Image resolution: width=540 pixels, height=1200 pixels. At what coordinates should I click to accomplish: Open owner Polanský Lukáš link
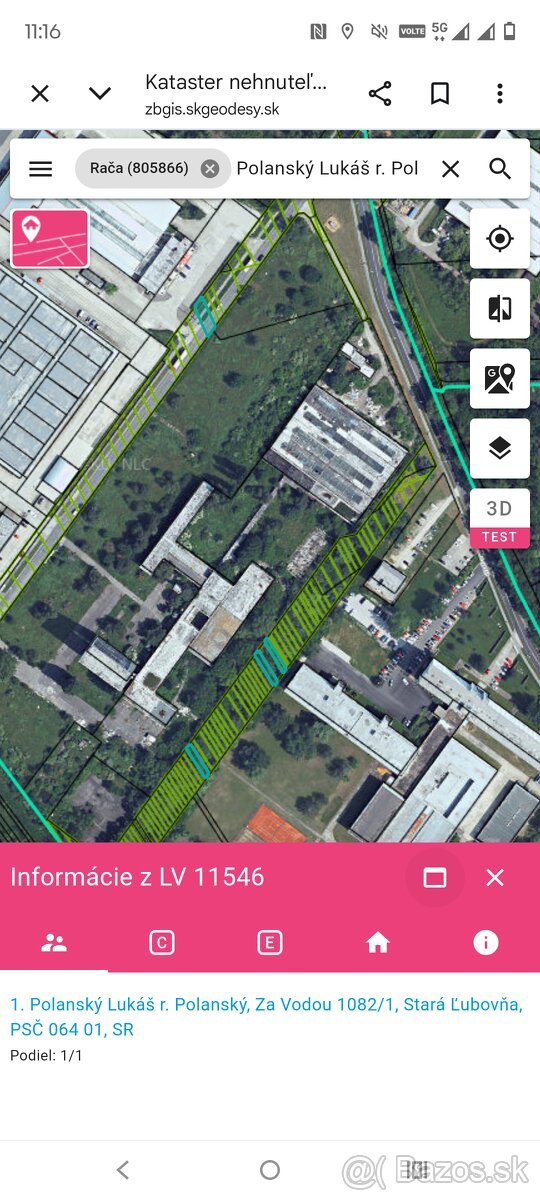[267, 1016]
